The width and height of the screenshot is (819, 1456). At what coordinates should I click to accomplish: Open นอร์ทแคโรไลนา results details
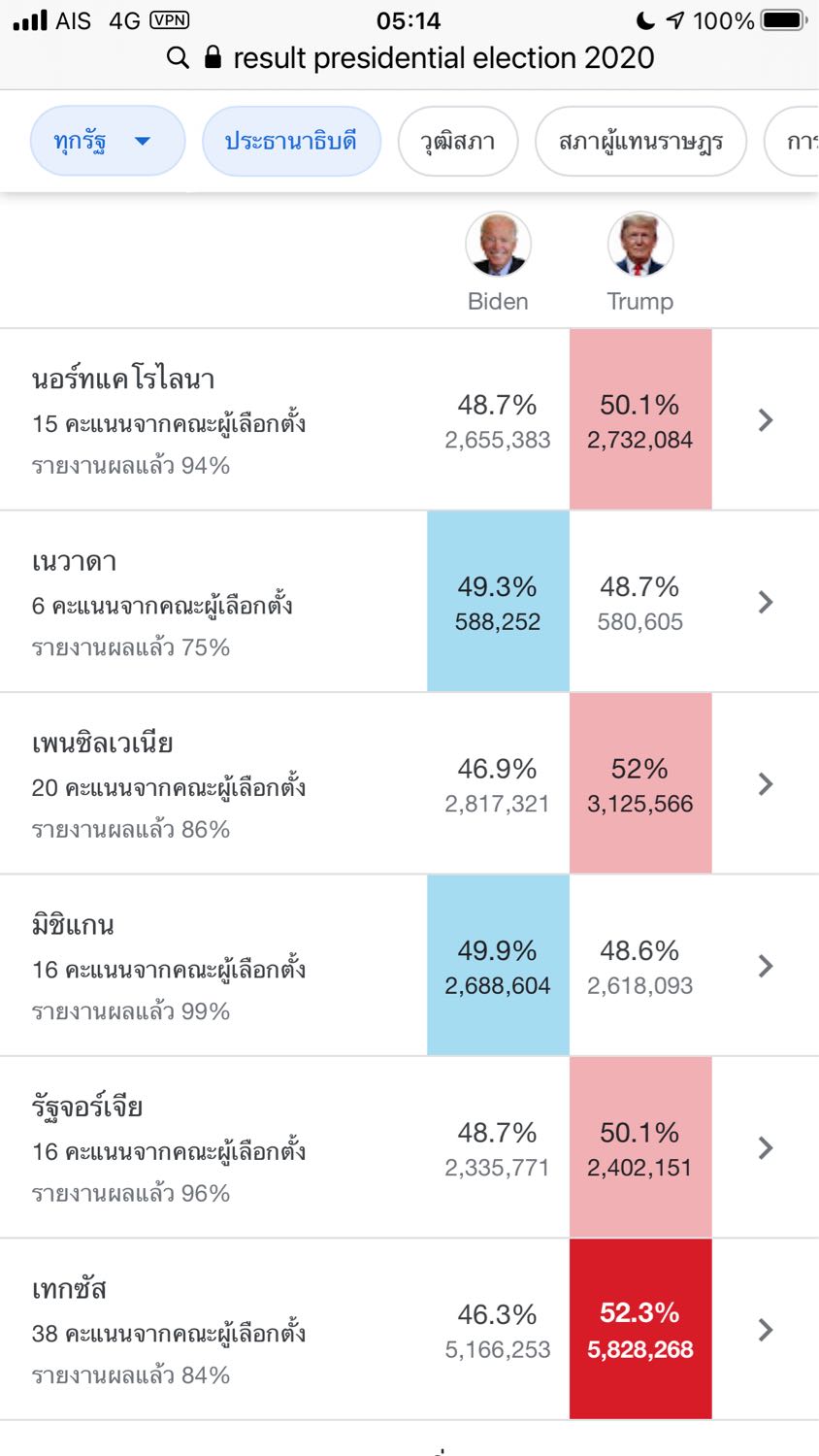tap(409, 419)
